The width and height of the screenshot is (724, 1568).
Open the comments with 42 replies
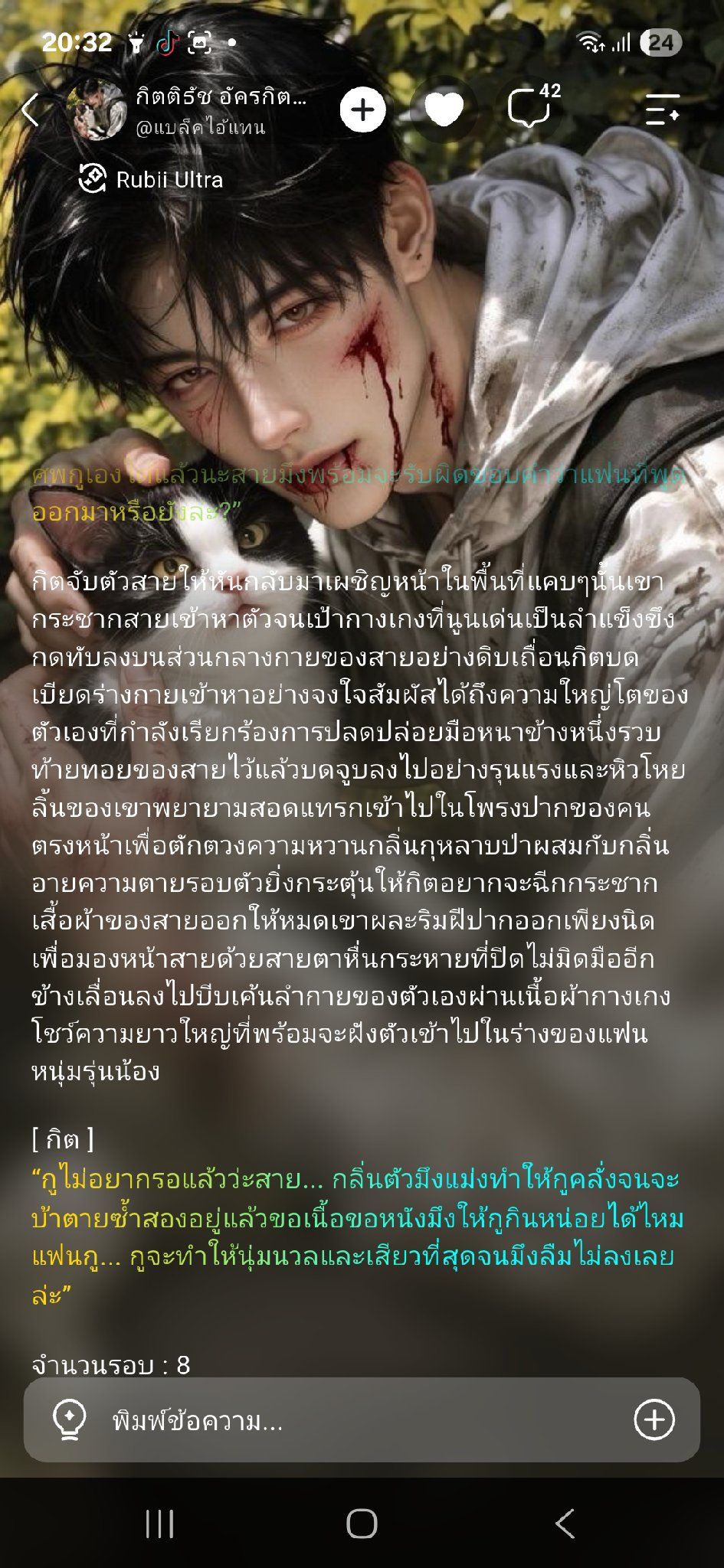pyautogui.click(x=532, y=109)
